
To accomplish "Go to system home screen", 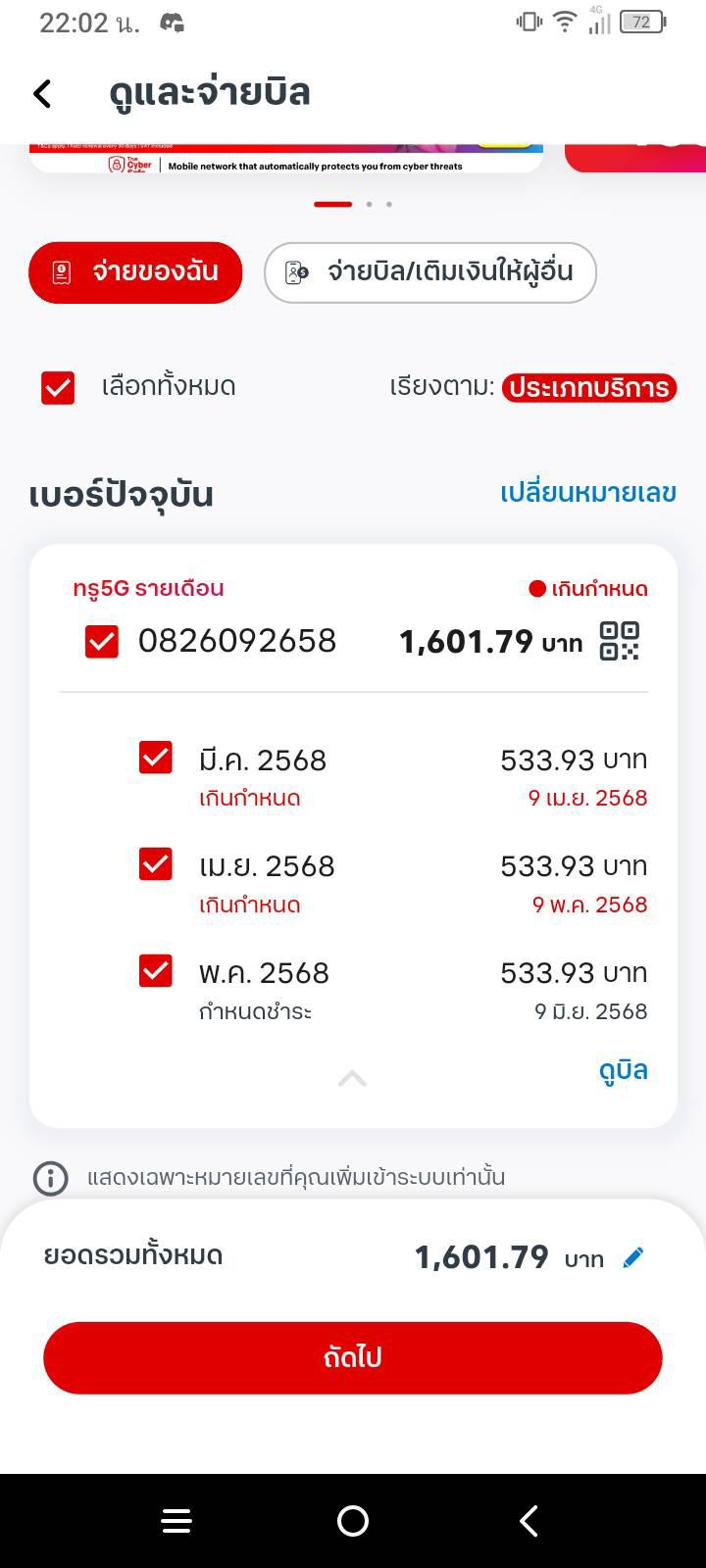I will [353, 1521].
